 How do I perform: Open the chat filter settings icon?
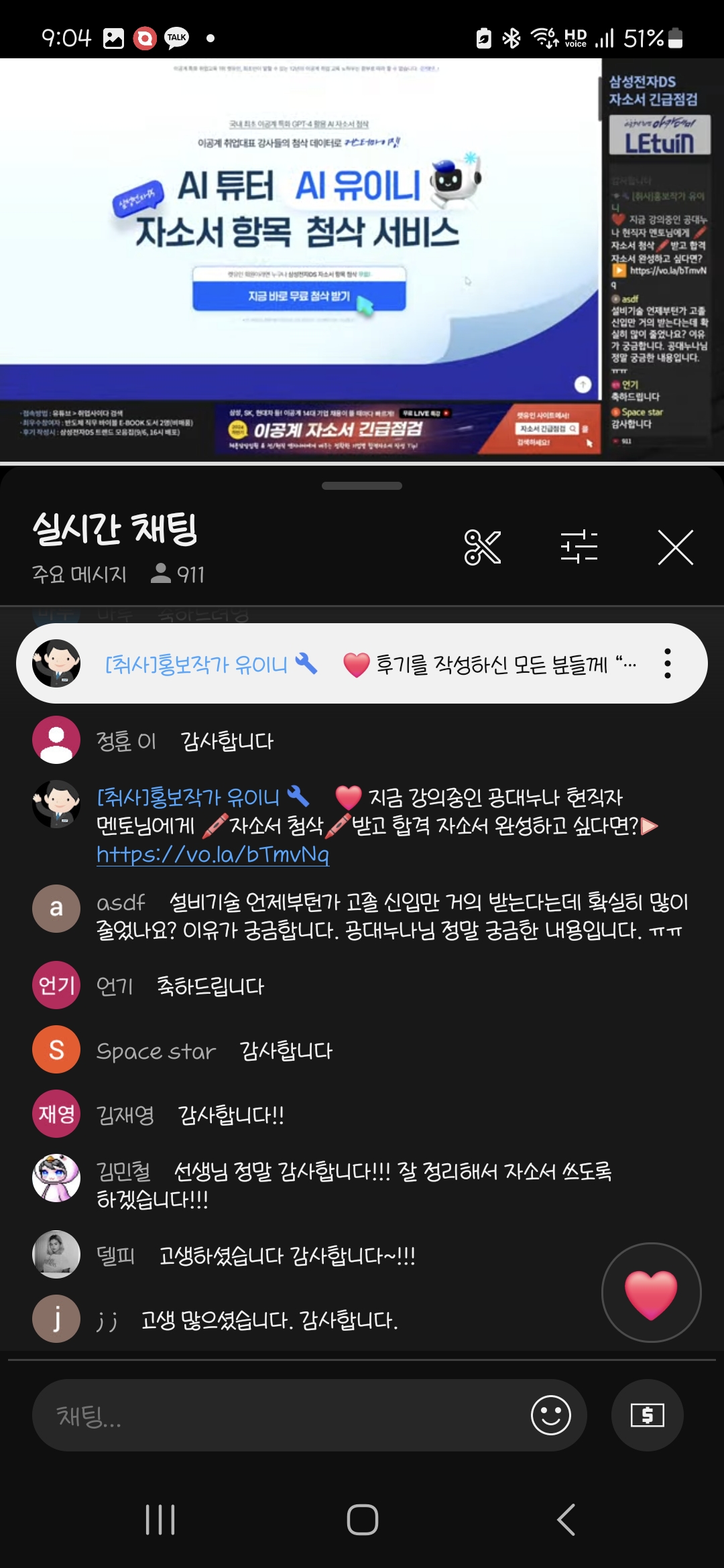[x=579, y=547]
